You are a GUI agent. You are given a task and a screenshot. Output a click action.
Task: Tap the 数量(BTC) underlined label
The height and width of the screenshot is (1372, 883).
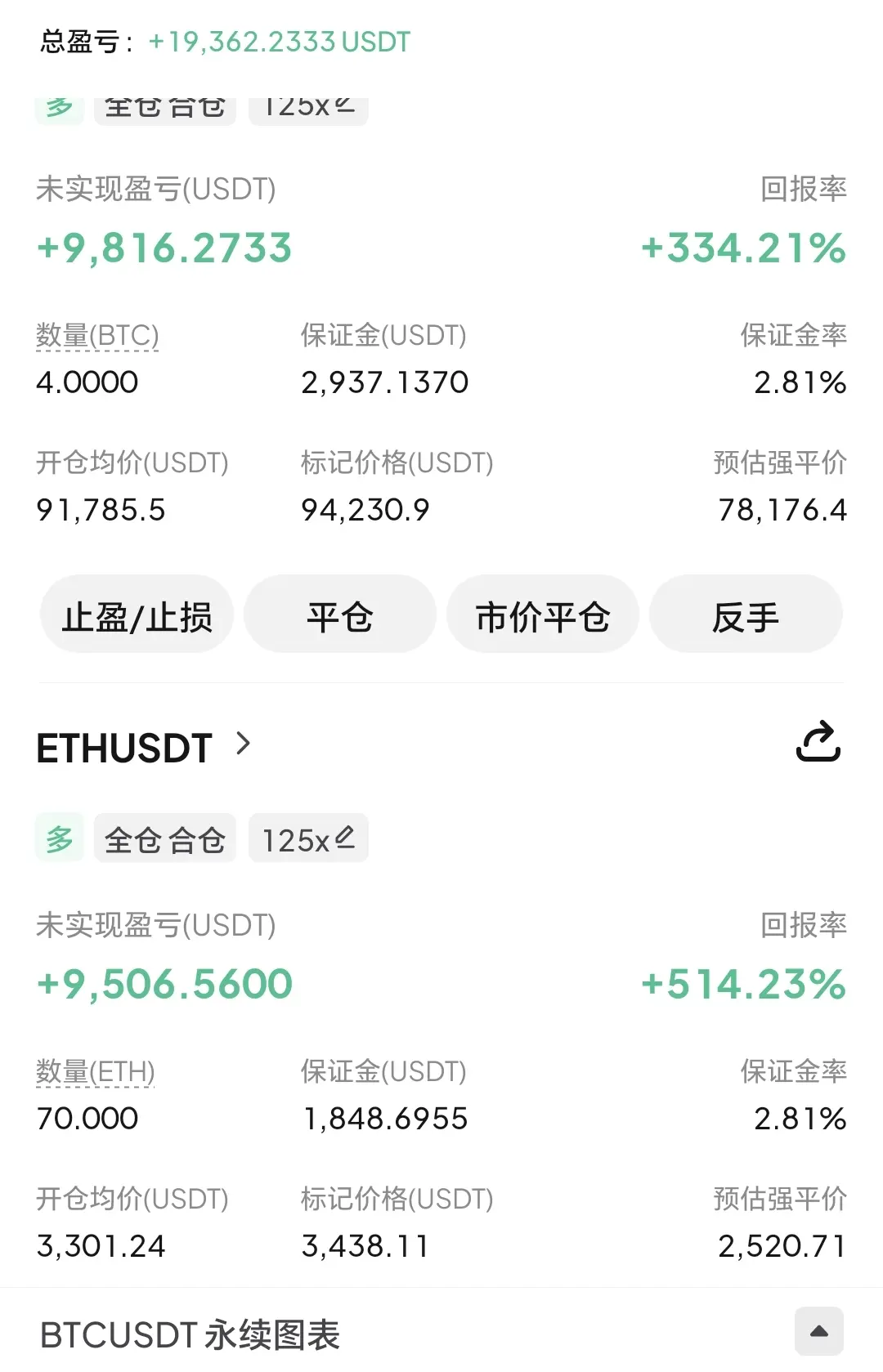coord(97,335)
